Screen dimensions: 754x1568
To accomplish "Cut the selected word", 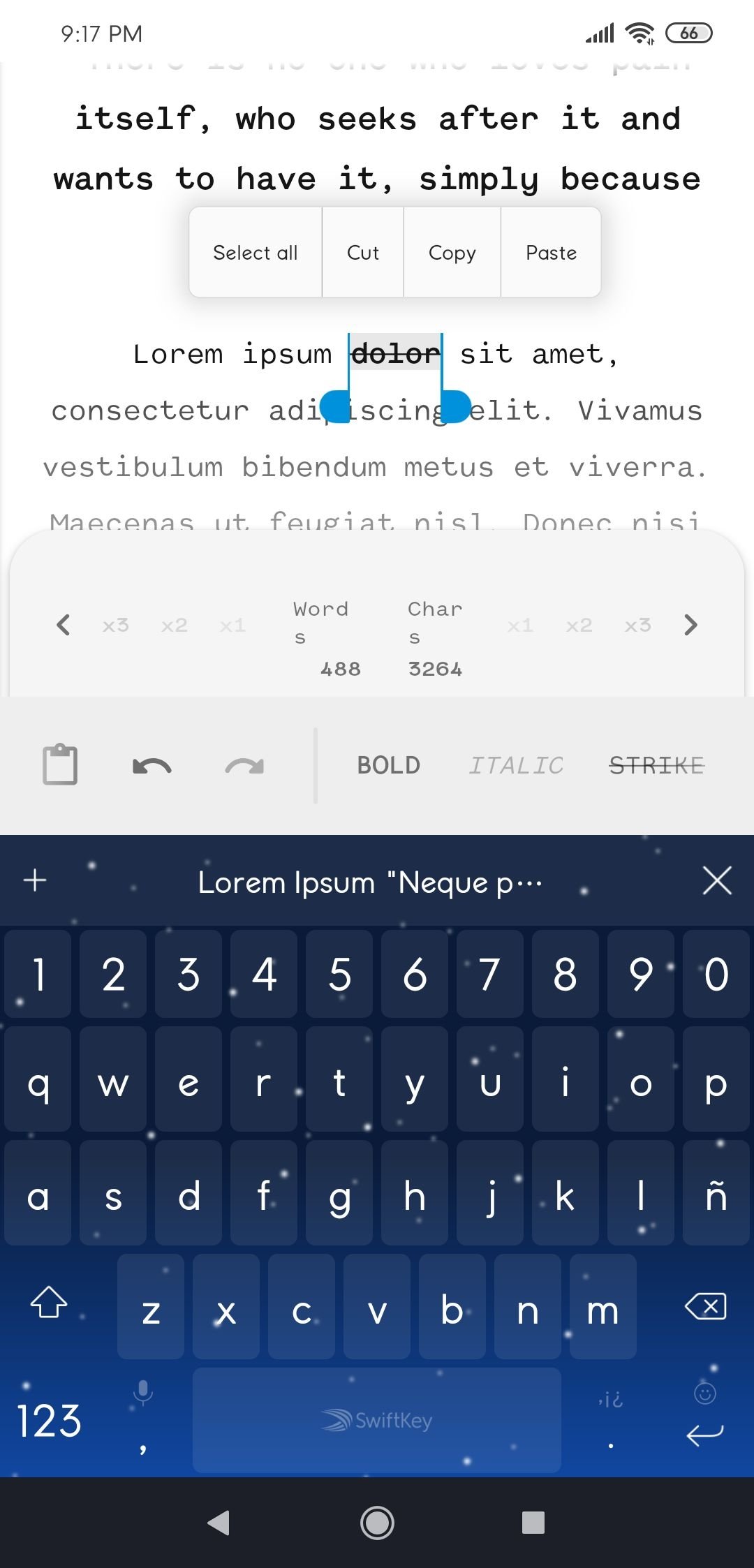I will coord(363,253).
